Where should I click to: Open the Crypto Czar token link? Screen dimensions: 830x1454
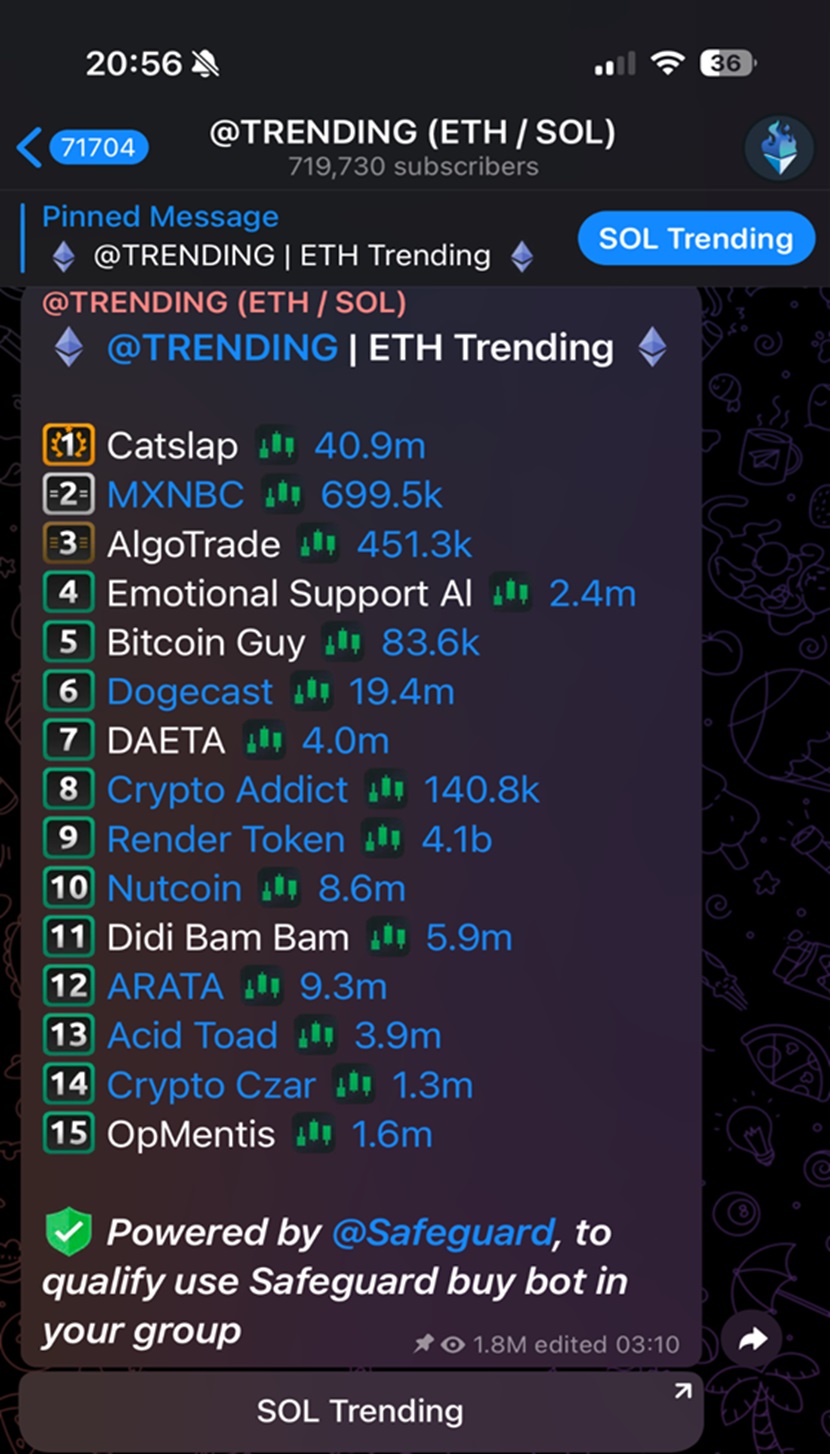pyautogui.click(x=211, y=1085)
